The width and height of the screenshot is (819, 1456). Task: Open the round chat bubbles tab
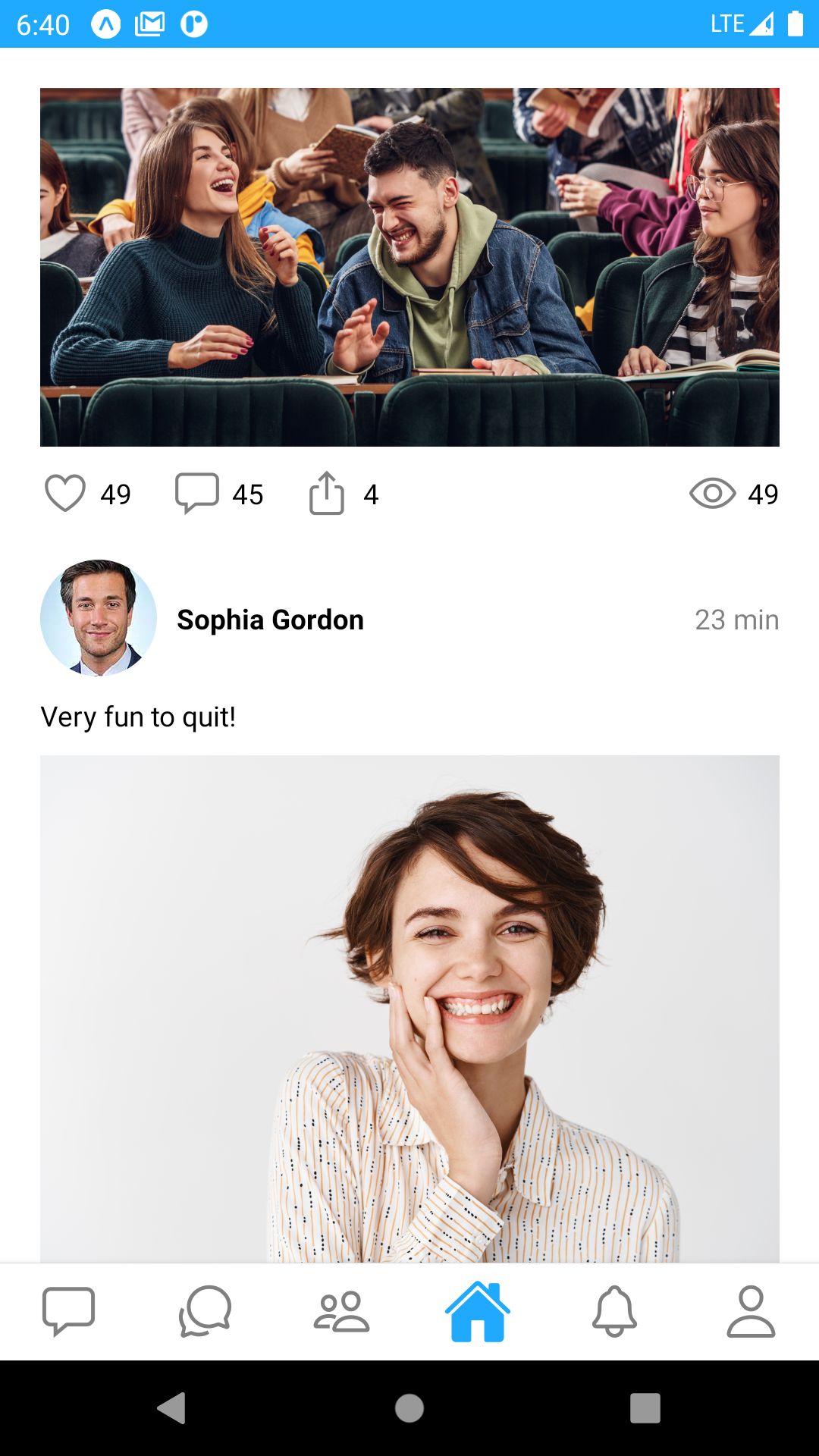point(205,1311)
